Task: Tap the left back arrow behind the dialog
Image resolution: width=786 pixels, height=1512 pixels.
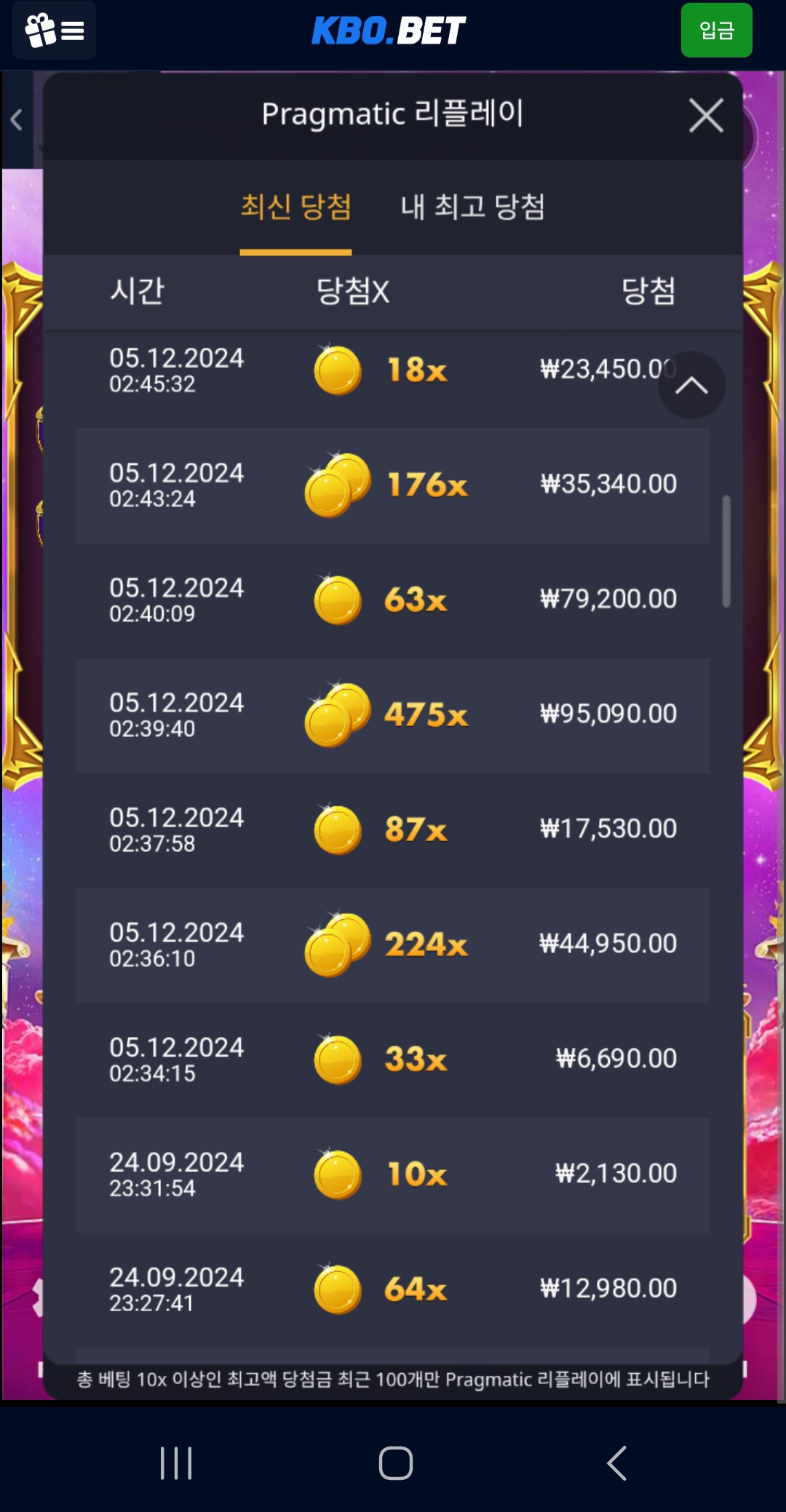Action: click(x=17, y=119)
